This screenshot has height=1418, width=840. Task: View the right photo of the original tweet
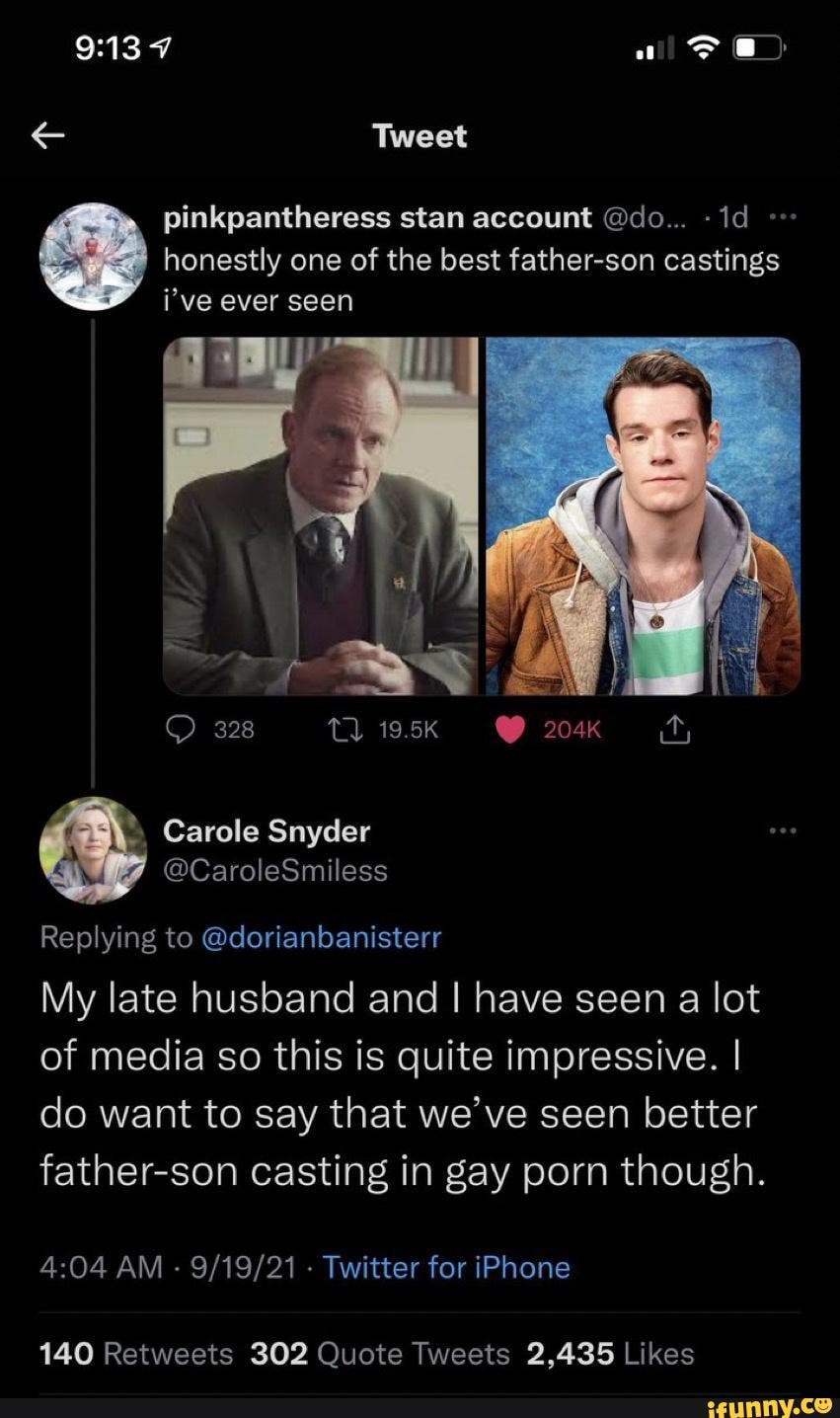tap(643, 515)
